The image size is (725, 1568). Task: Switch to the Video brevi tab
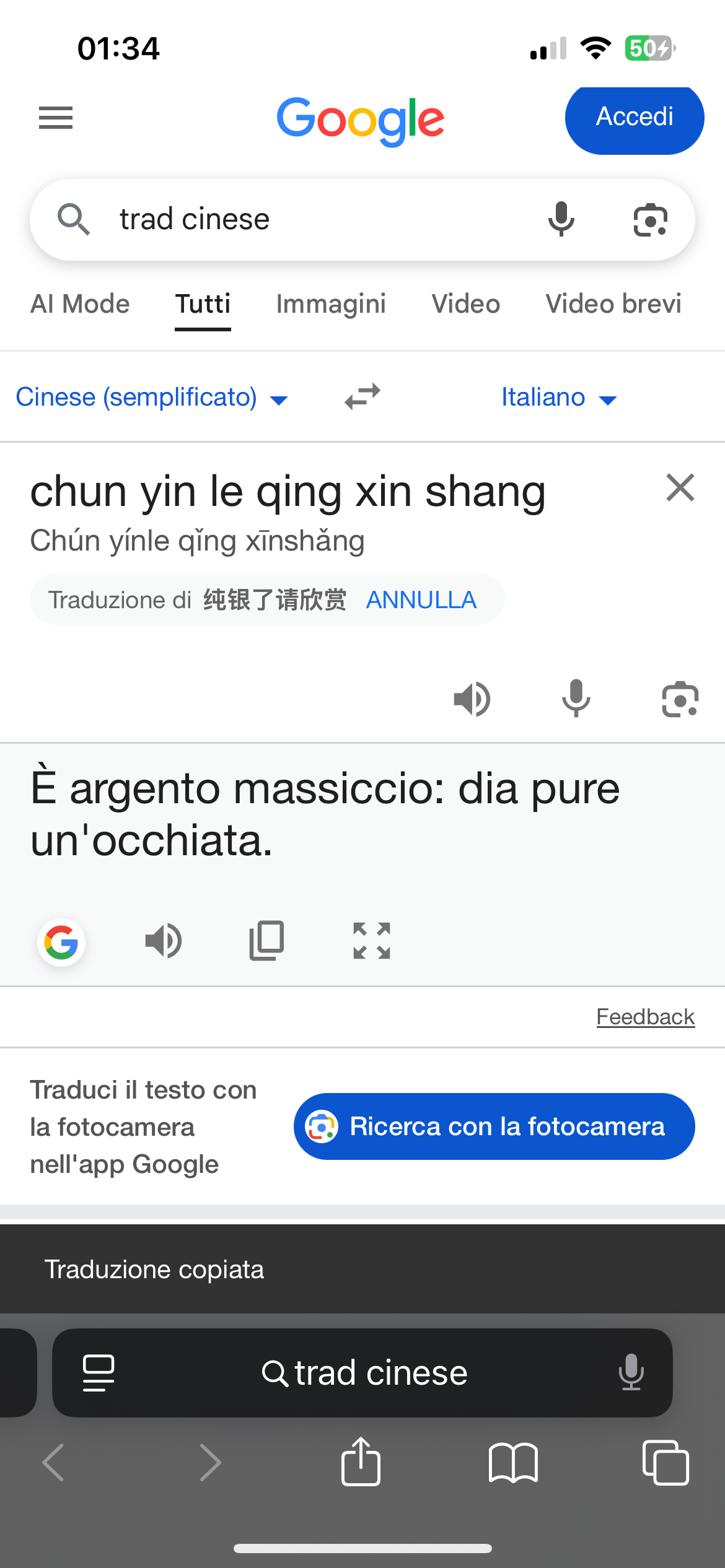pyautogui.click(x=613, y=304)
